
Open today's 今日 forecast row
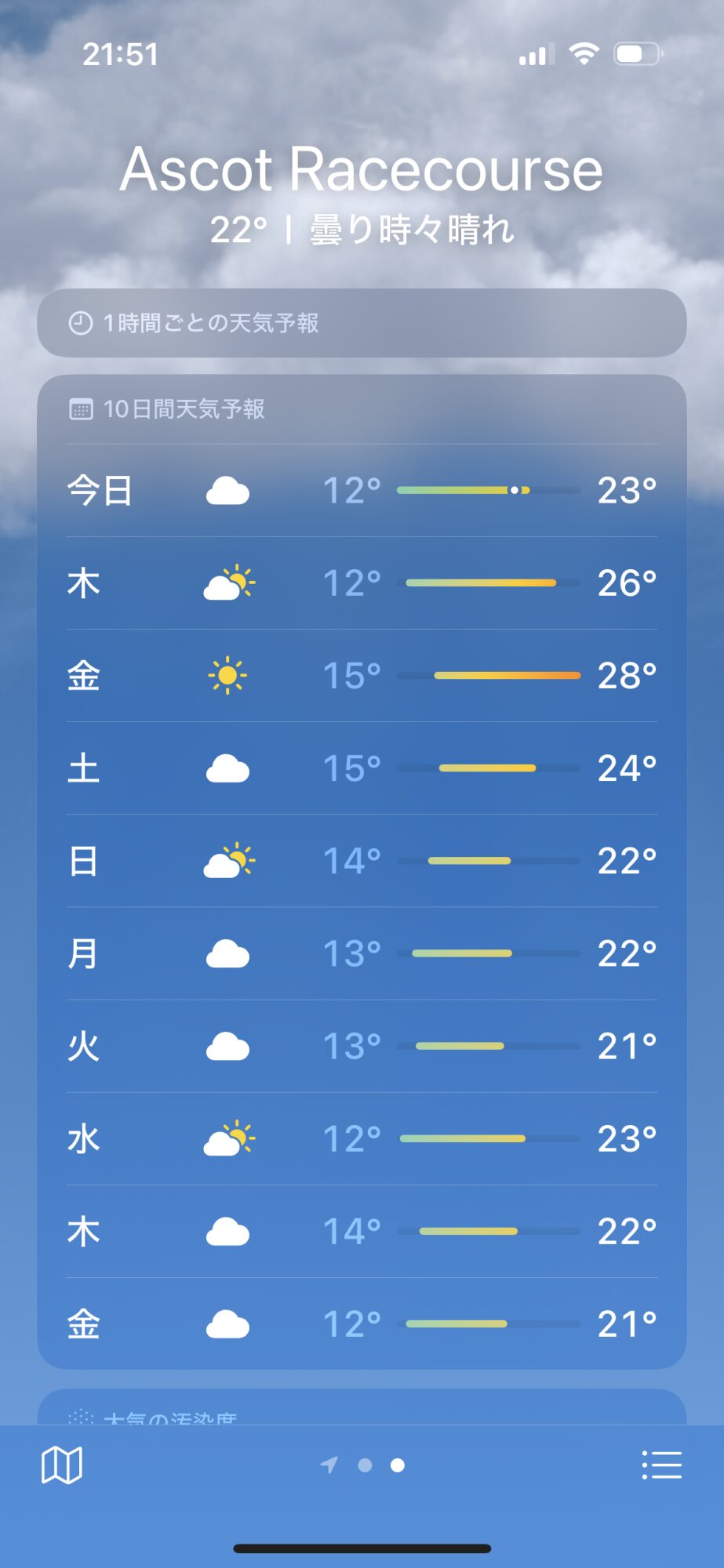(362, 491)
